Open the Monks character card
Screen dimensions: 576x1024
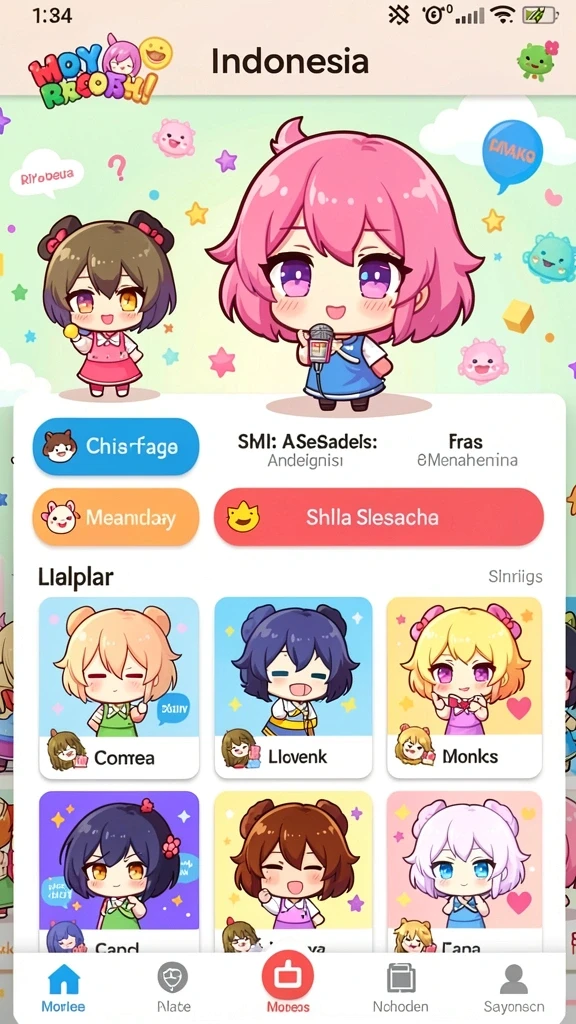[x=464, y=688]
